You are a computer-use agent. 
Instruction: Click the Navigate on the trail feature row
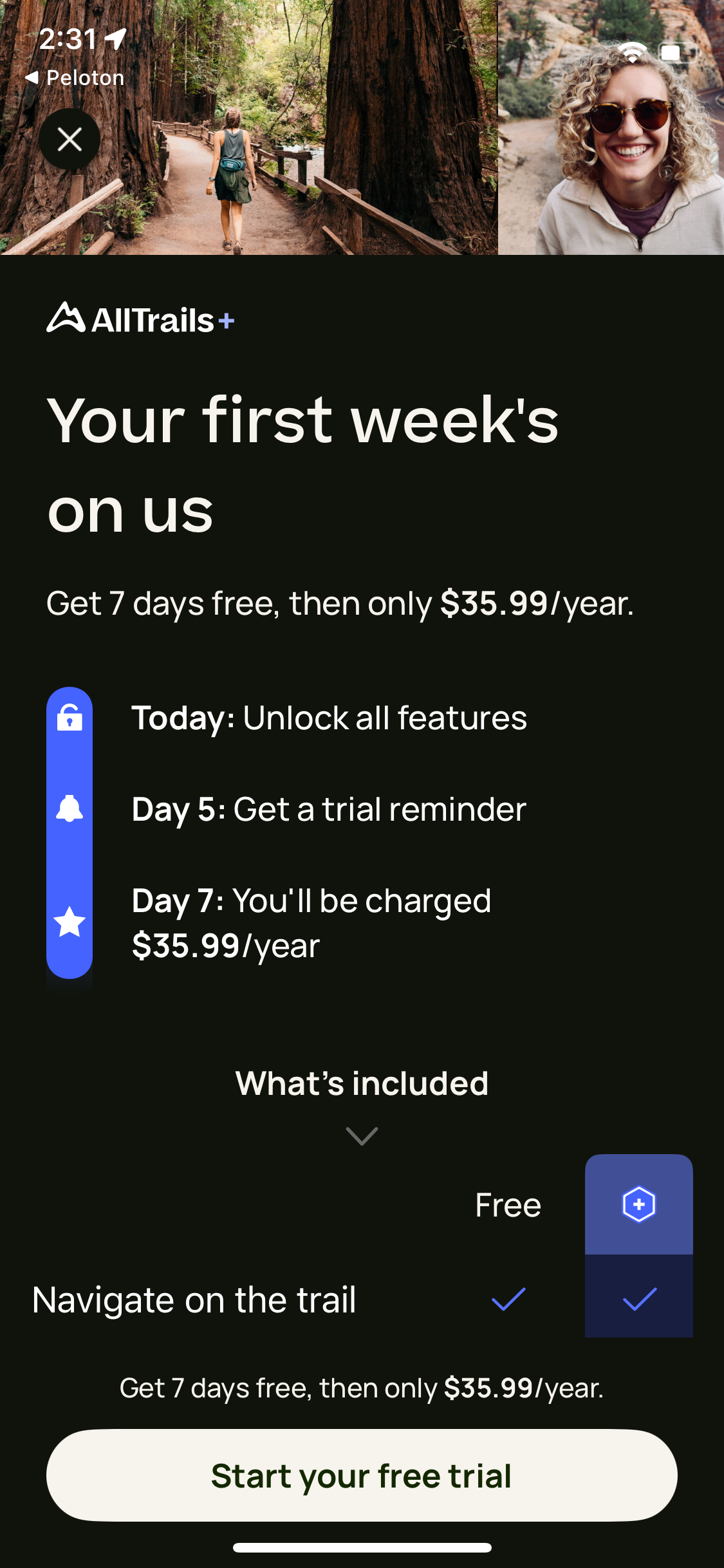(x=193, y=1299)
